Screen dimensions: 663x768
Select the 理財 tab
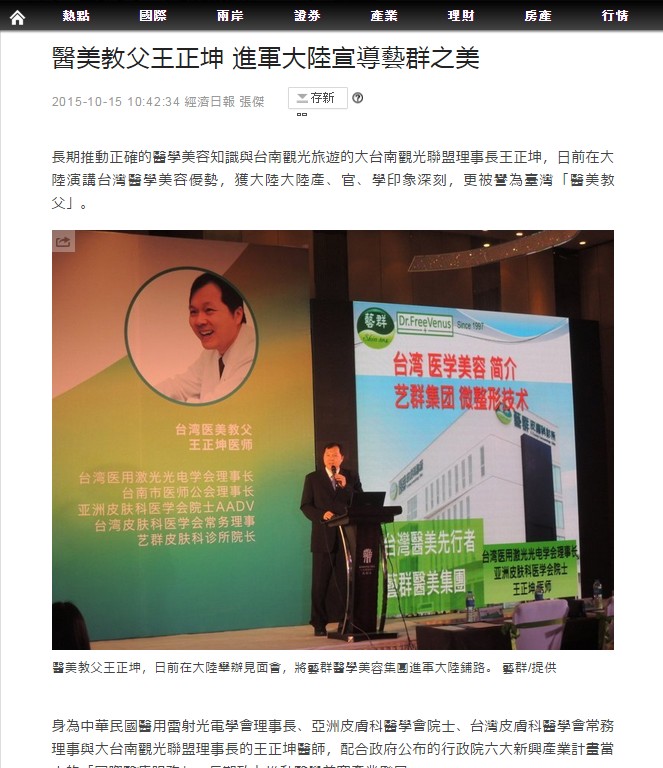coord(461,16)
